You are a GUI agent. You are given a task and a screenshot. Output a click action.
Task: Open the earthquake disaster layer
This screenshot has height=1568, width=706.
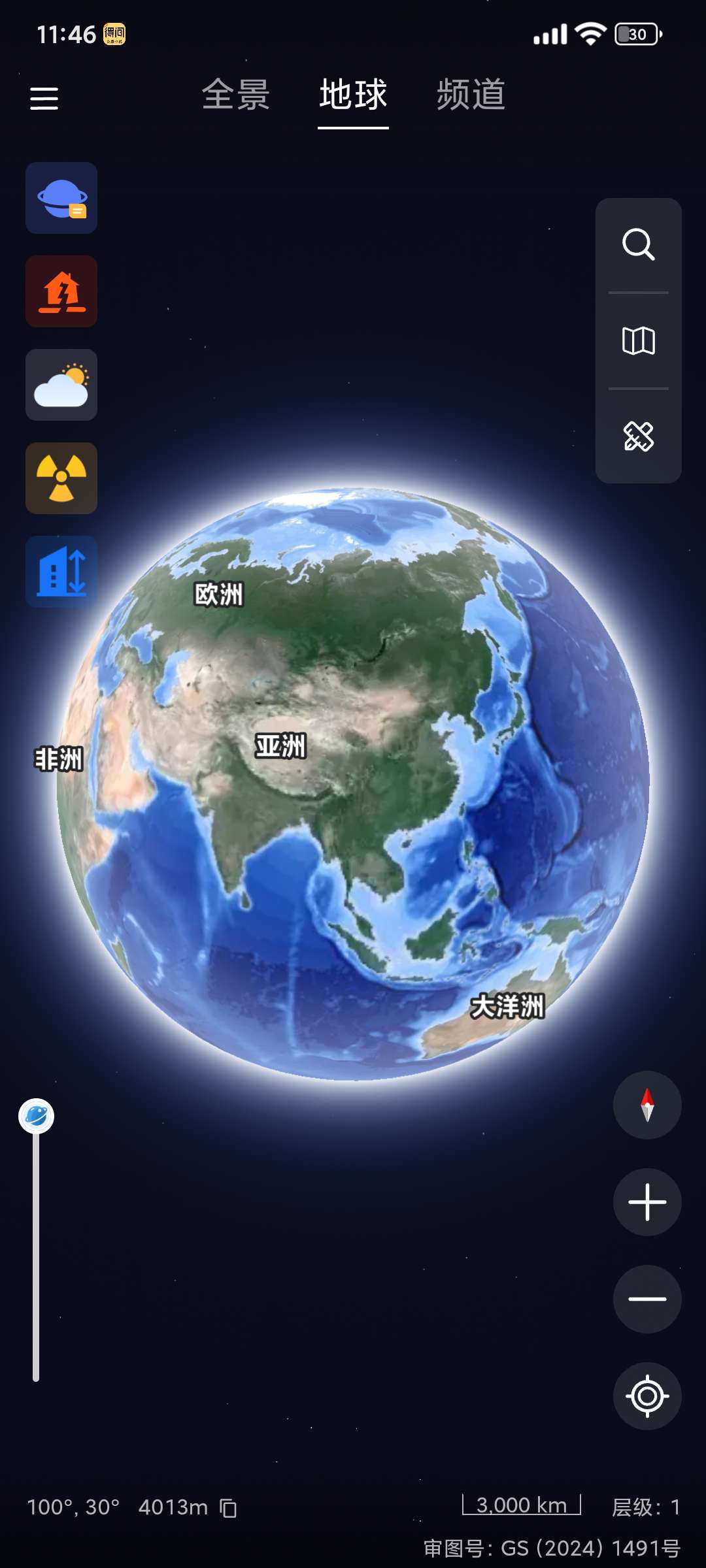pyautogui.click(x=61, y=291)
